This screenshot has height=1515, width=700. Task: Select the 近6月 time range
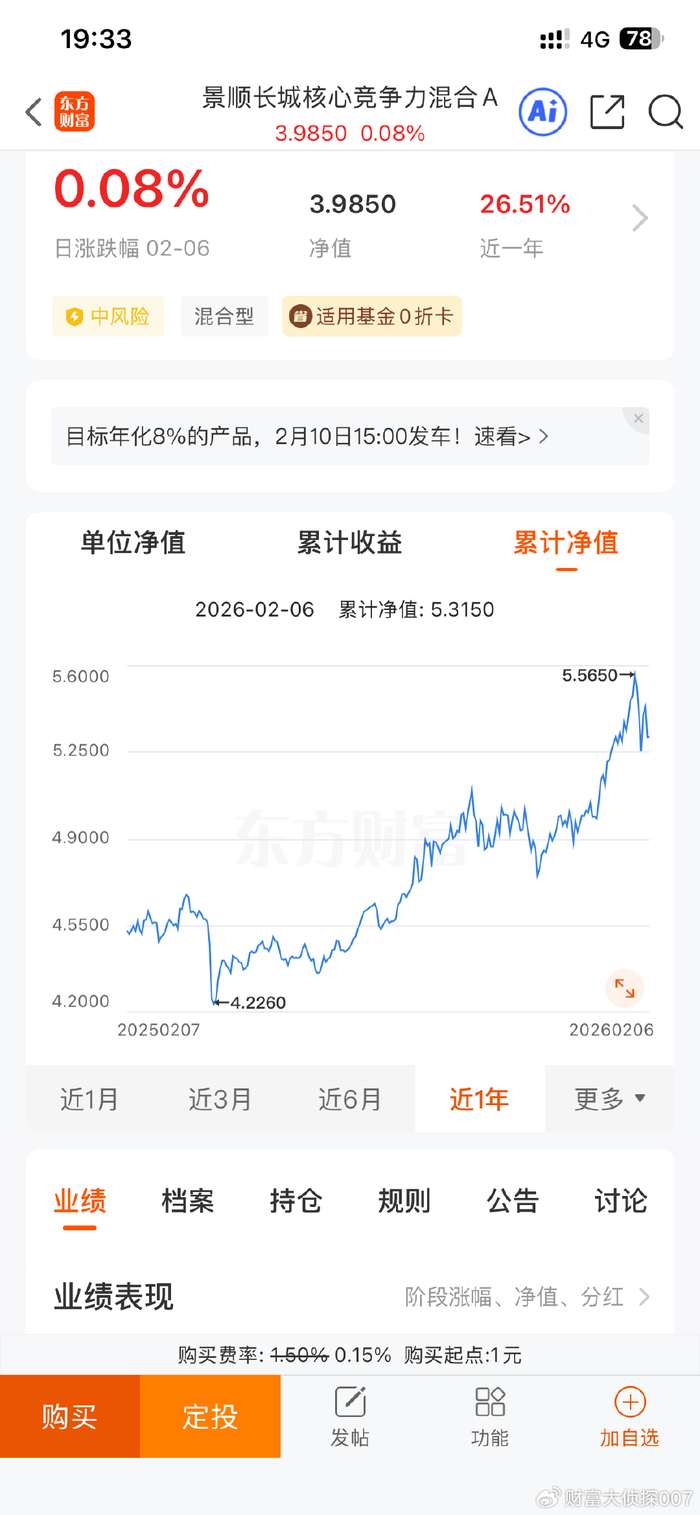[x=350, y=1099]
